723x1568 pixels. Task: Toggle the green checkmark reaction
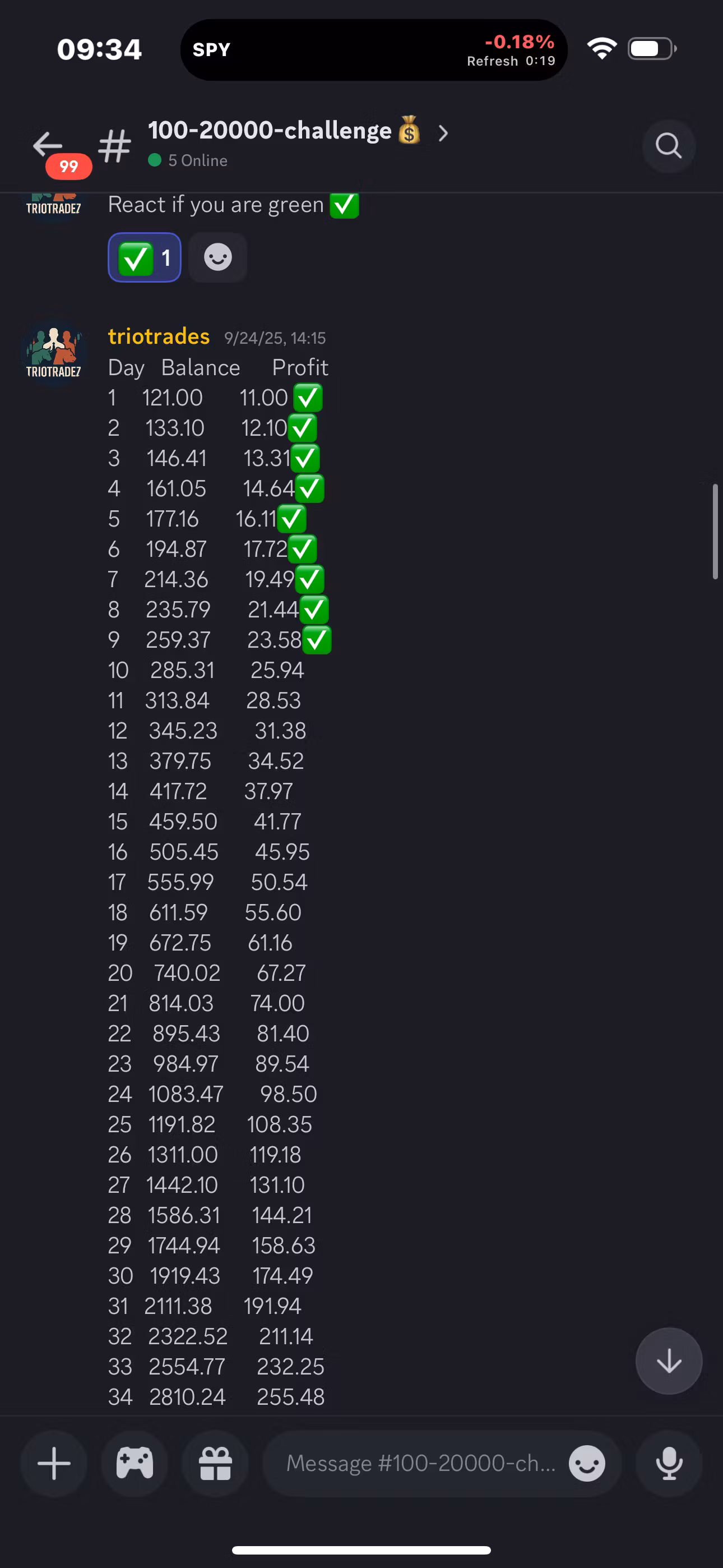point(144,257)
